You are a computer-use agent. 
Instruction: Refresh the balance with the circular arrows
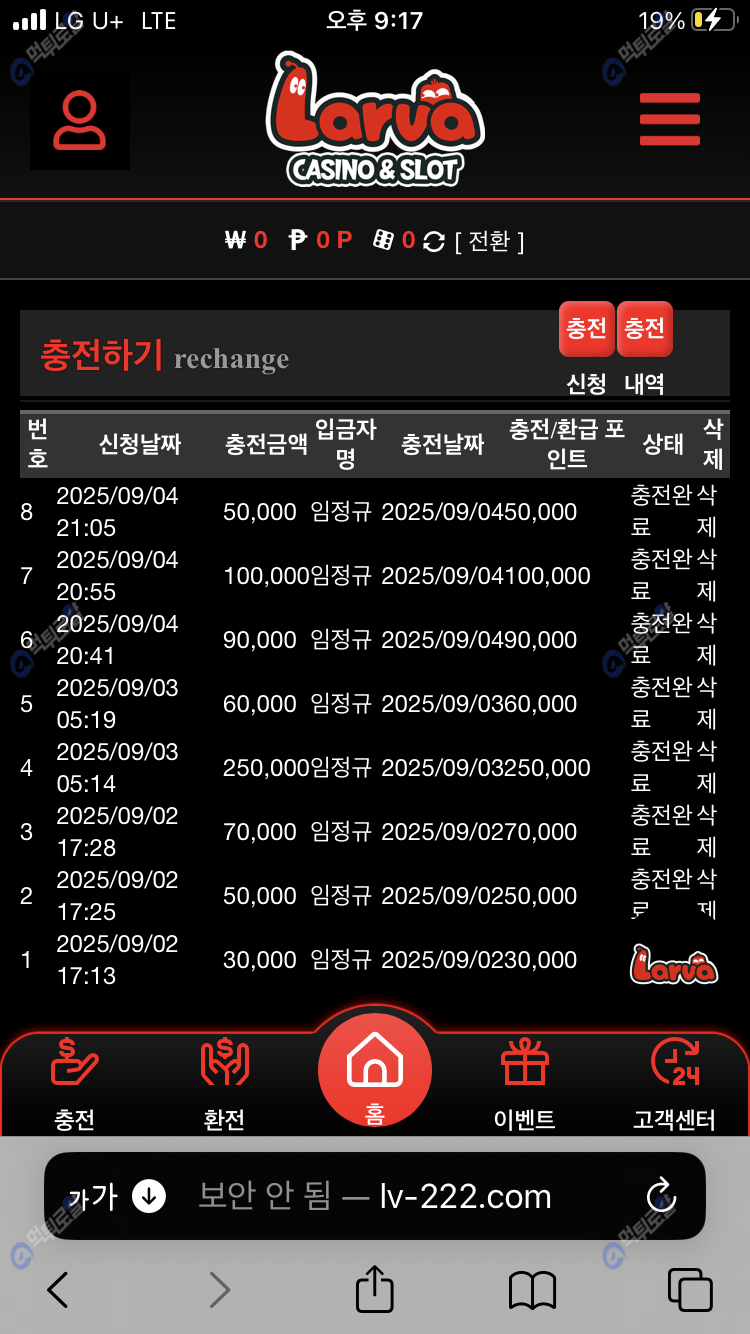click(434, 241)
